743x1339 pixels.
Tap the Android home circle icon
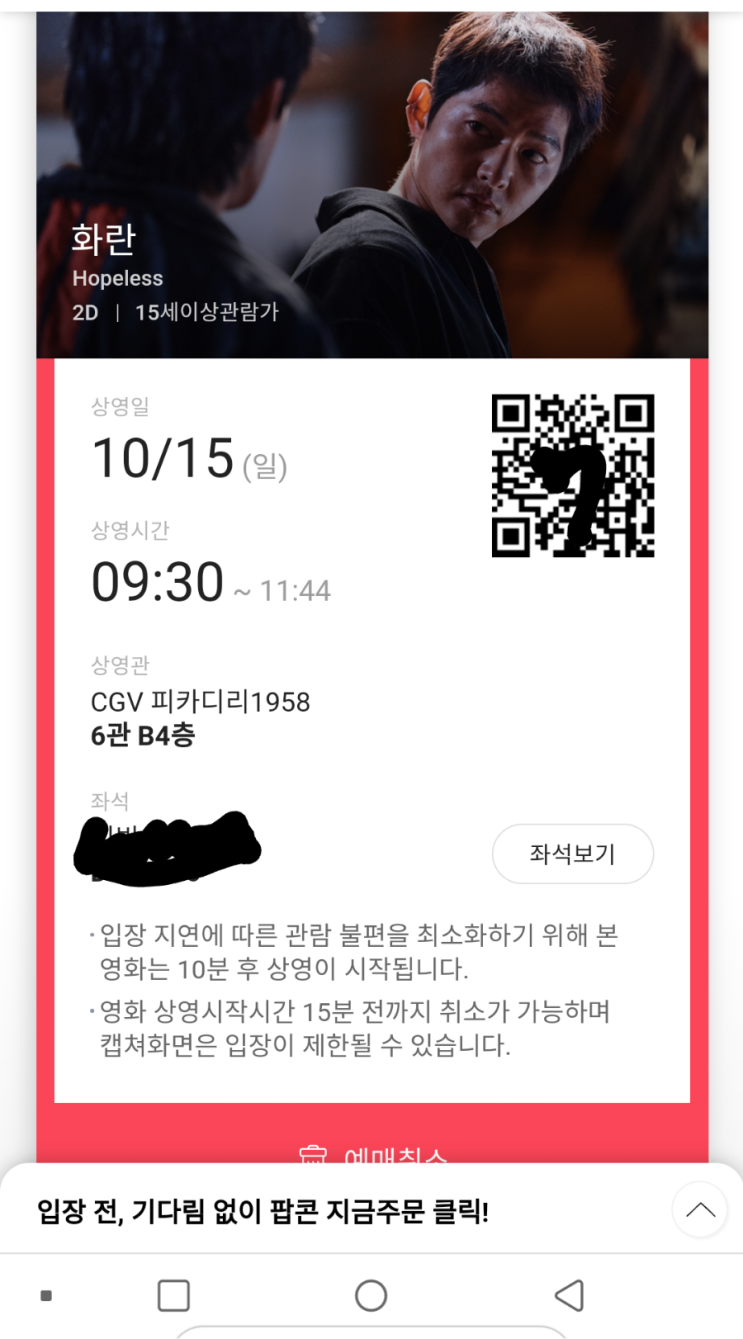tap(371, 1292)
